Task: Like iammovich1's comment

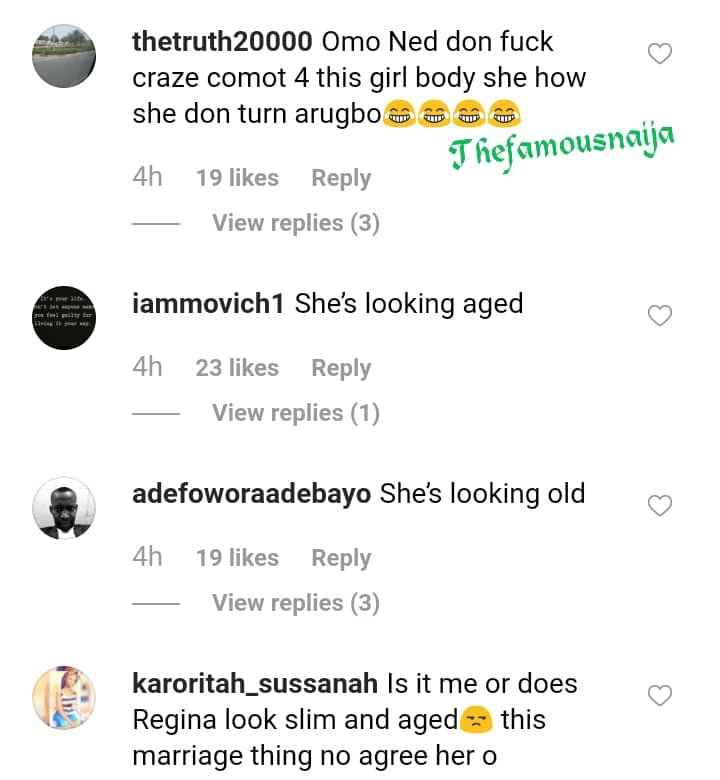Action: 660,317
